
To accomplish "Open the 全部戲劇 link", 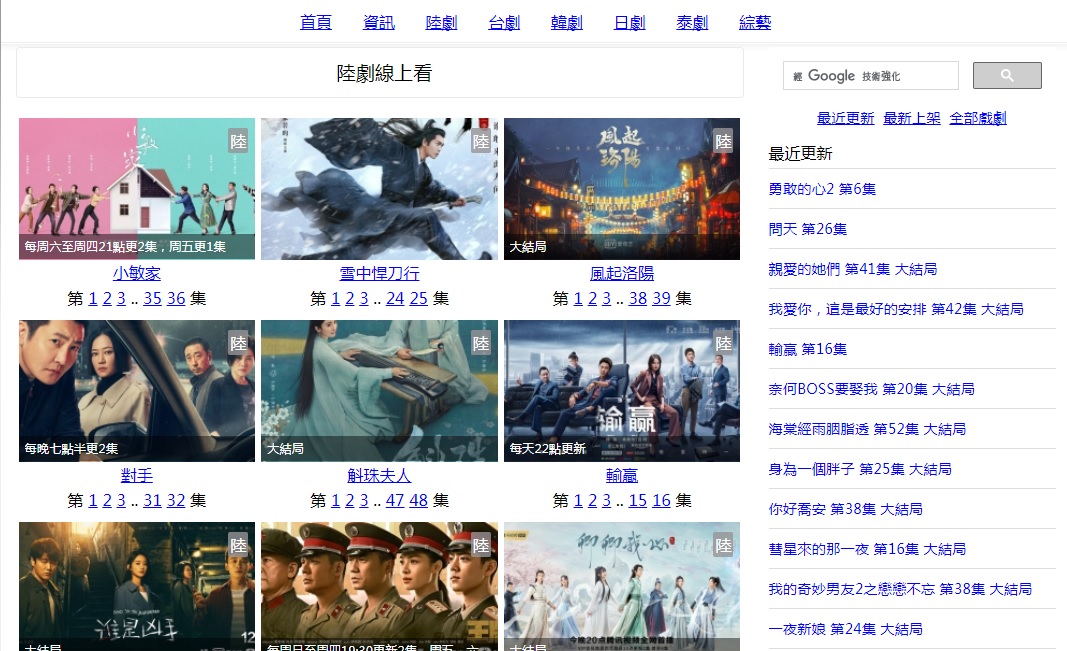I will [x=978, y=118].
